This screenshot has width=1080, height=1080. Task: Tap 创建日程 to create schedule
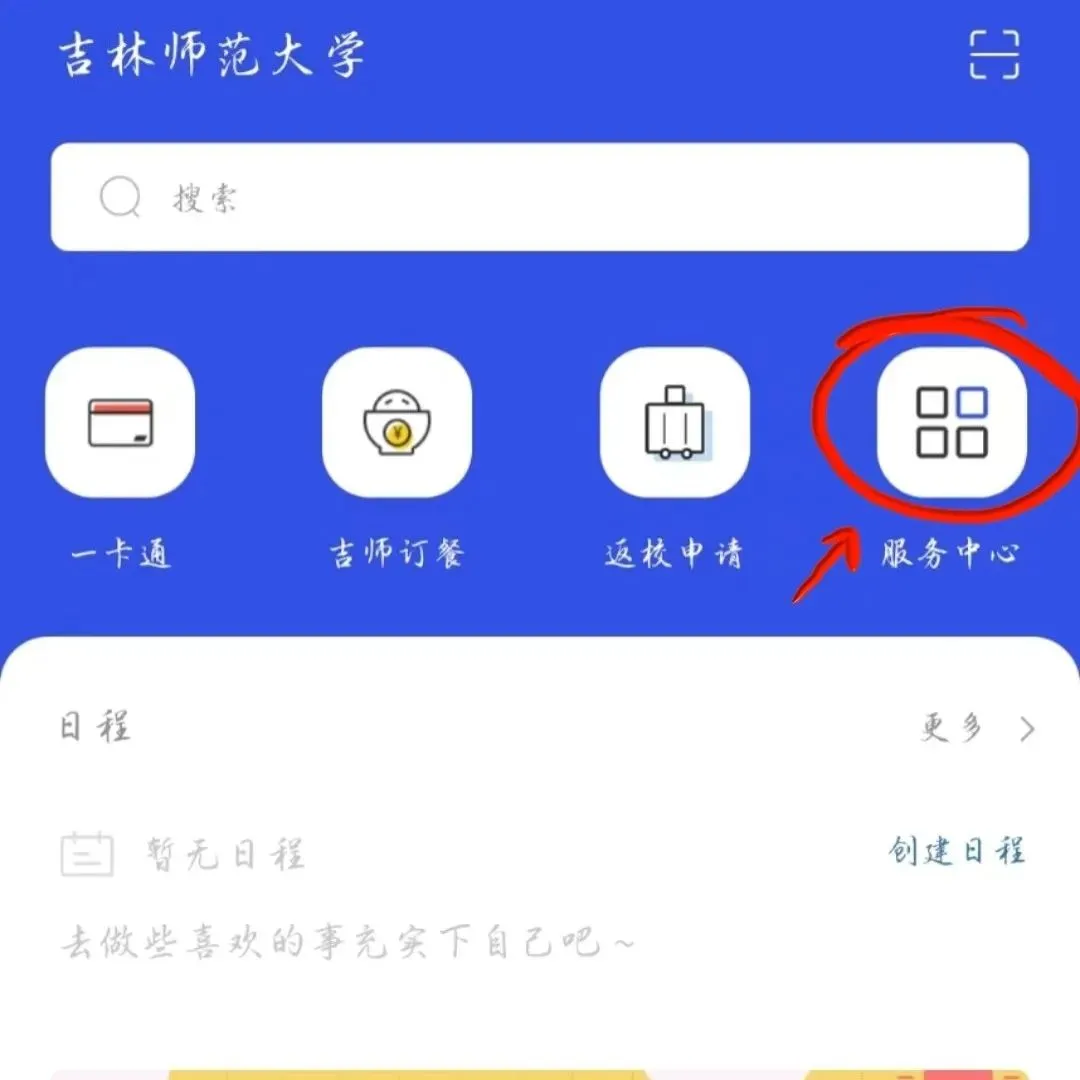pyautogui.click(x=956, y=851)
